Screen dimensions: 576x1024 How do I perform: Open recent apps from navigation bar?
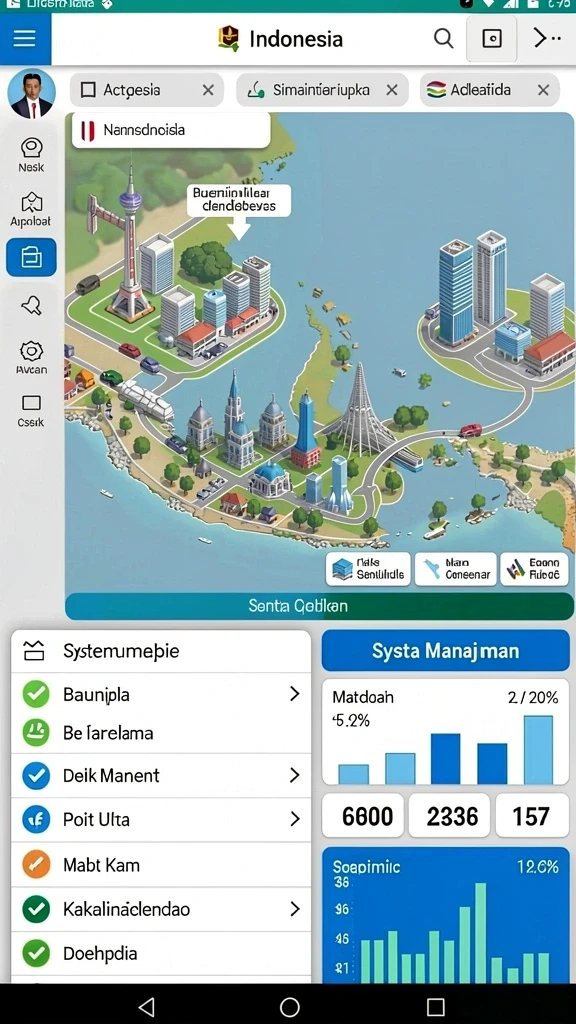pos(436,1006)
